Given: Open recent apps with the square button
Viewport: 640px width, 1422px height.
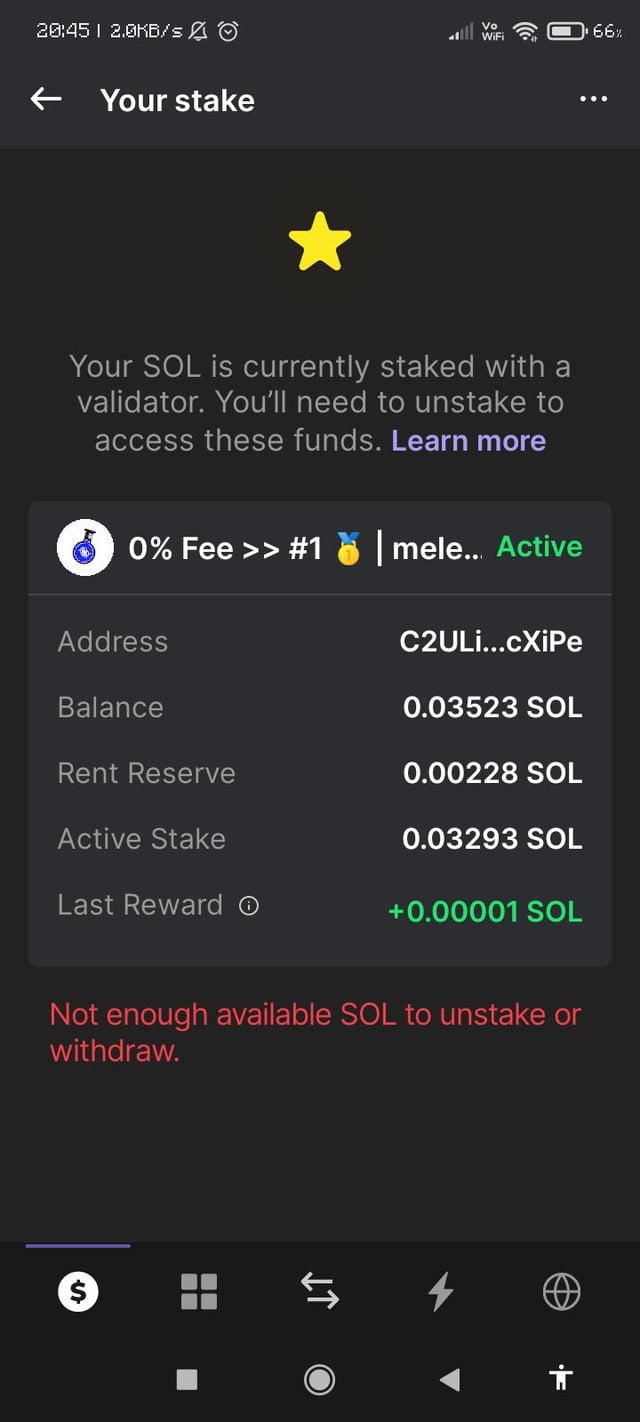Looking at the screenshot, I should (x=187, y=1380).
